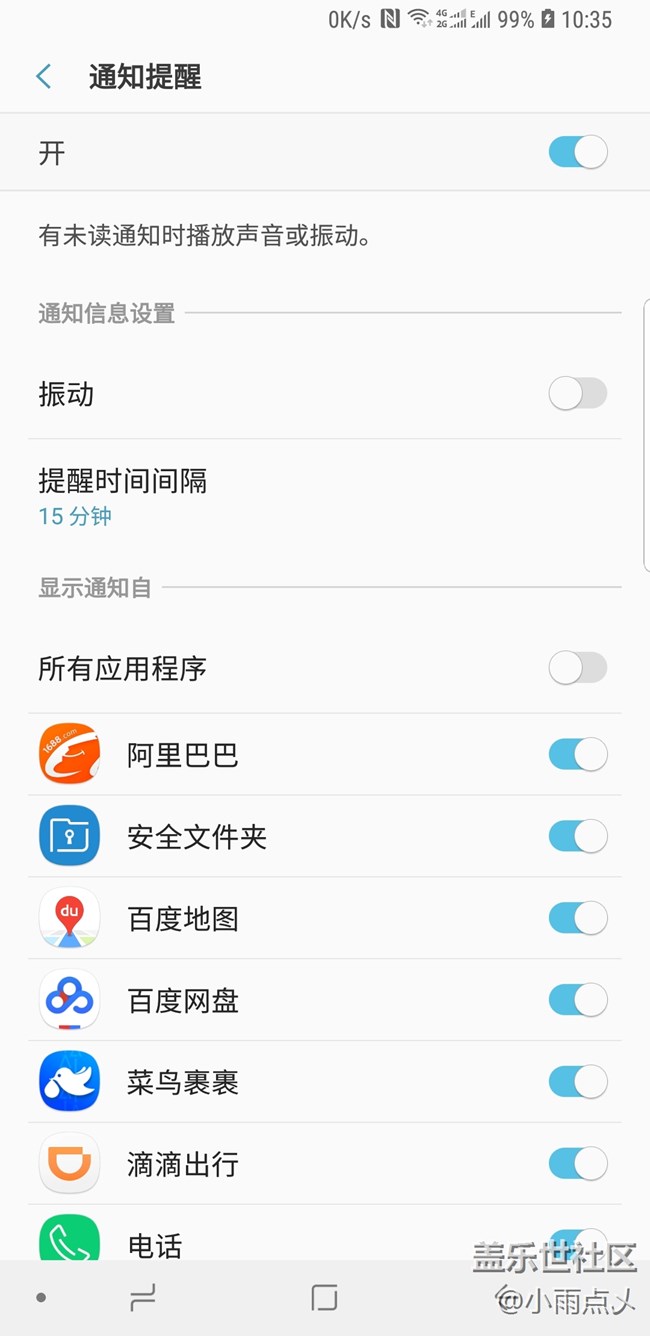Switch off 百度网盘 toggle

(x=577, y=1000)
